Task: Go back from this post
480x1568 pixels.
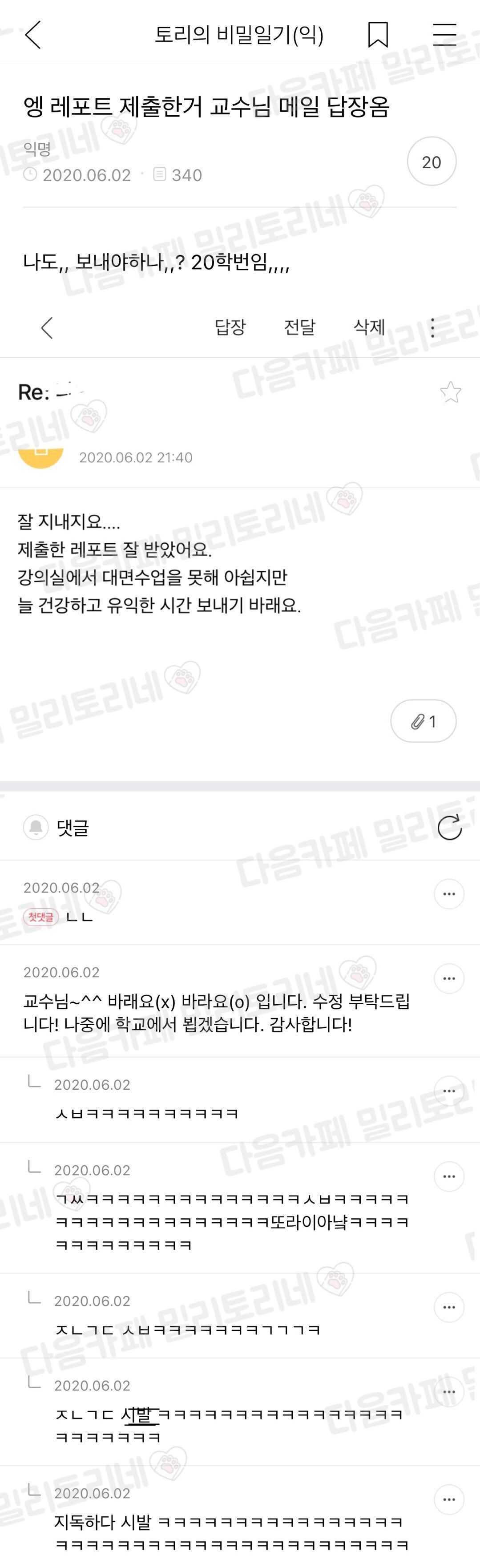Action: tap(33, 34)
